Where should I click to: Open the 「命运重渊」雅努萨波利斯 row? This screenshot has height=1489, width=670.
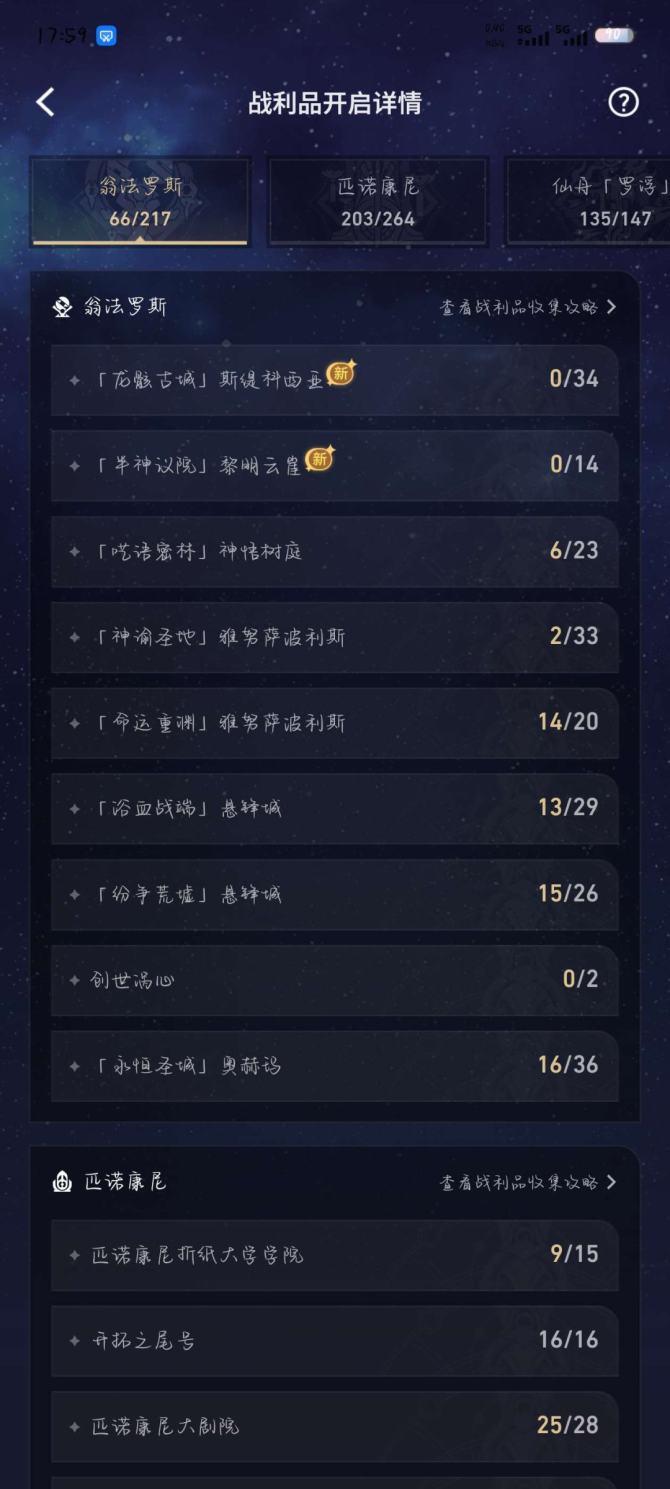click(x=334, y=722)
